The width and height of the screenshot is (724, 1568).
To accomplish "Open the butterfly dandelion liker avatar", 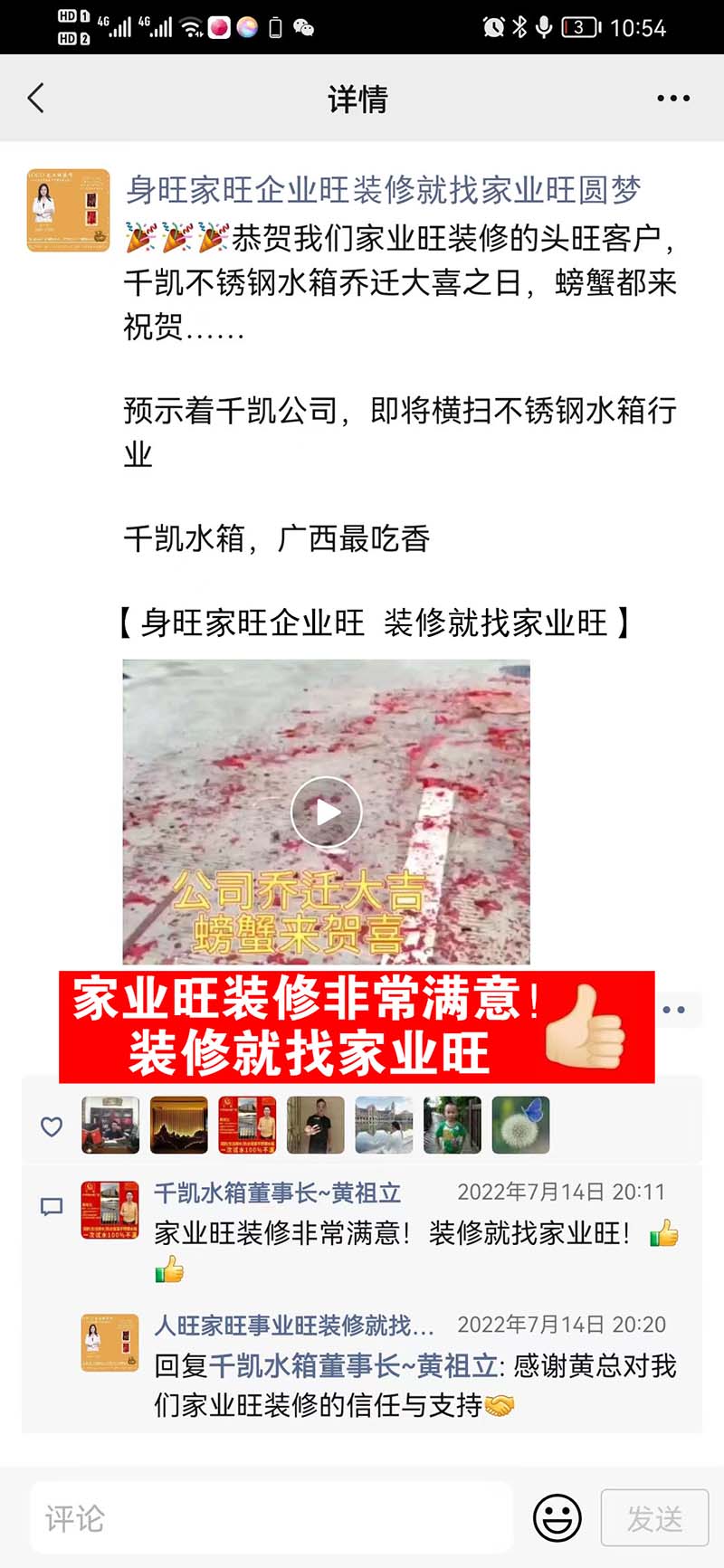I will [520, 1125].
